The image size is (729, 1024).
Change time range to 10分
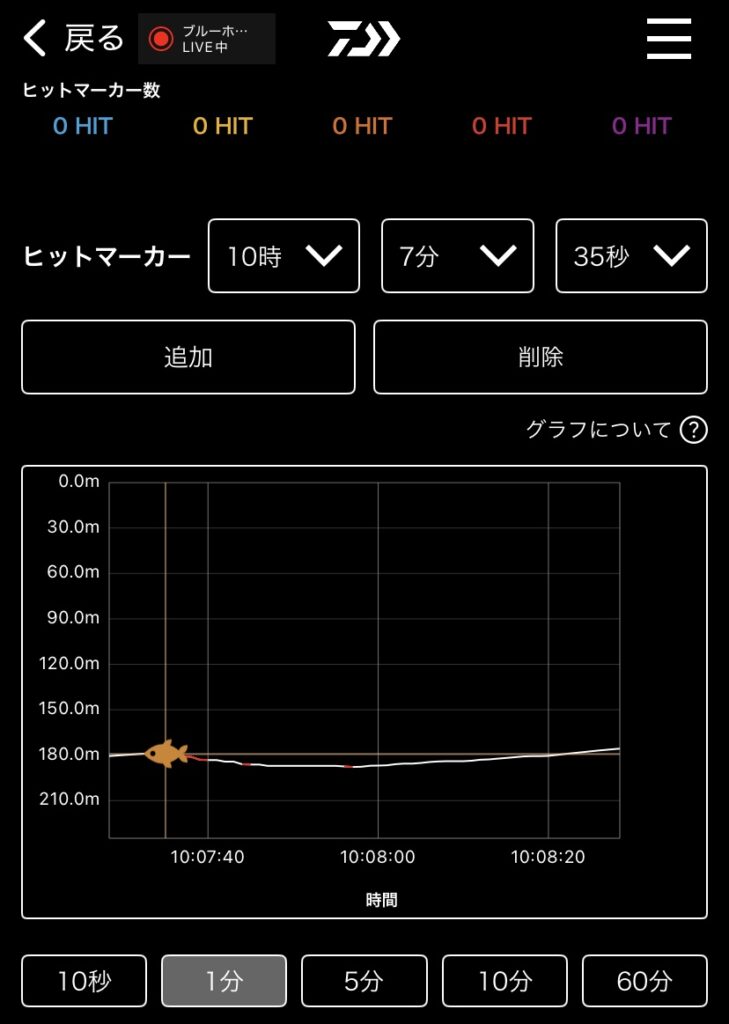point(504,981)
